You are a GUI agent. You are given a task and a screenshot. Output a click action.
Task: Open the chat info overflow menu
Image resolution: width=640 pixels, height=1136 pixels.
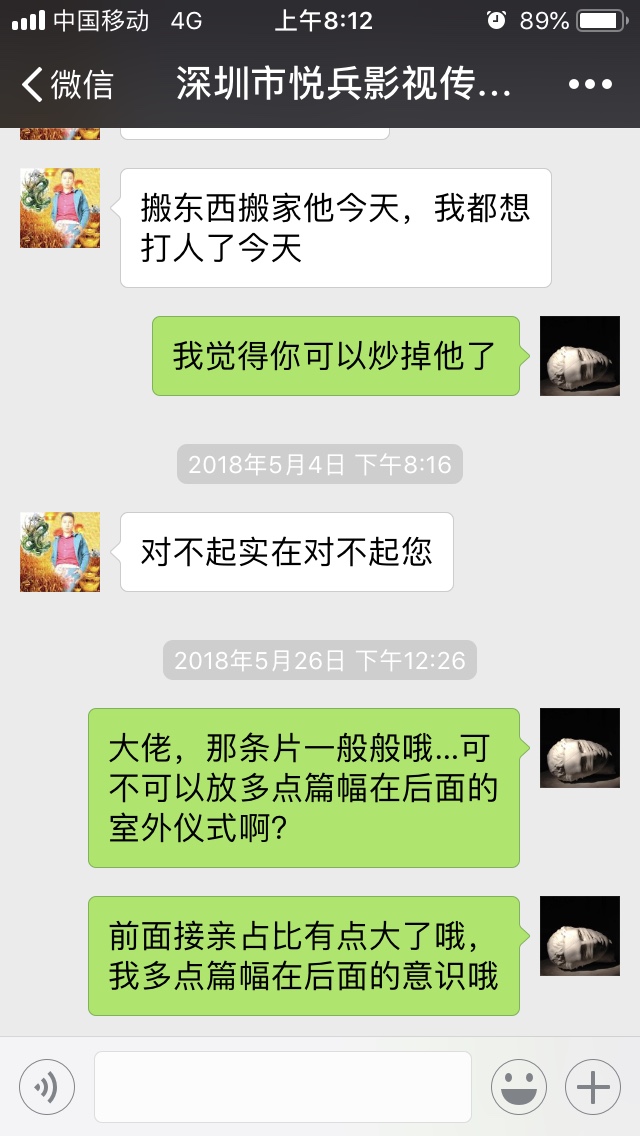click(x=589, y=85)
